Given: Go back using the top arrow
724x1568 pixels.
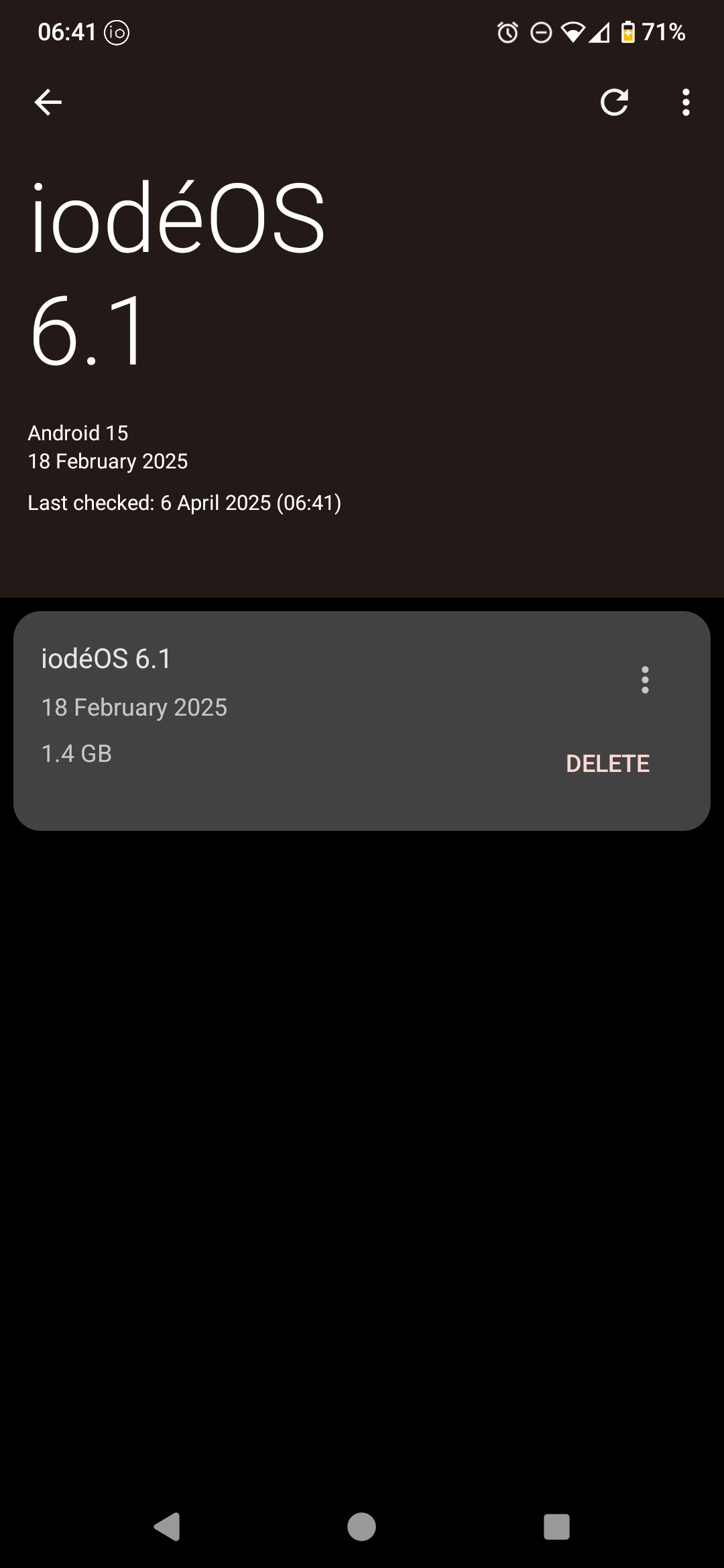Looking at the screenshot, I should pyautogui.click(x=48, y=103).
